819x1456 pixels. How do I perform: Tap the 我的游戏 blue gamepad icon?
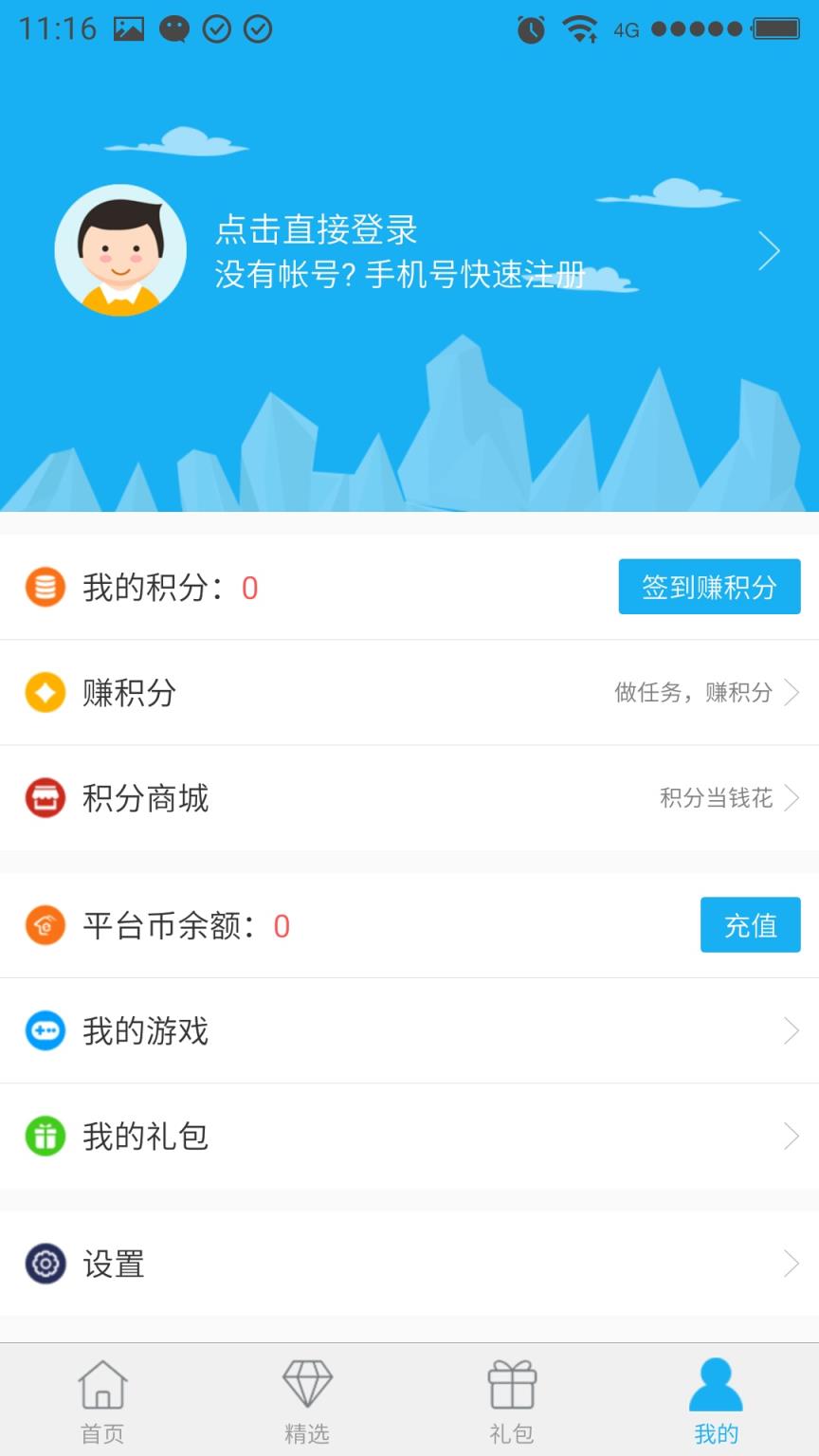[45, 1031]
